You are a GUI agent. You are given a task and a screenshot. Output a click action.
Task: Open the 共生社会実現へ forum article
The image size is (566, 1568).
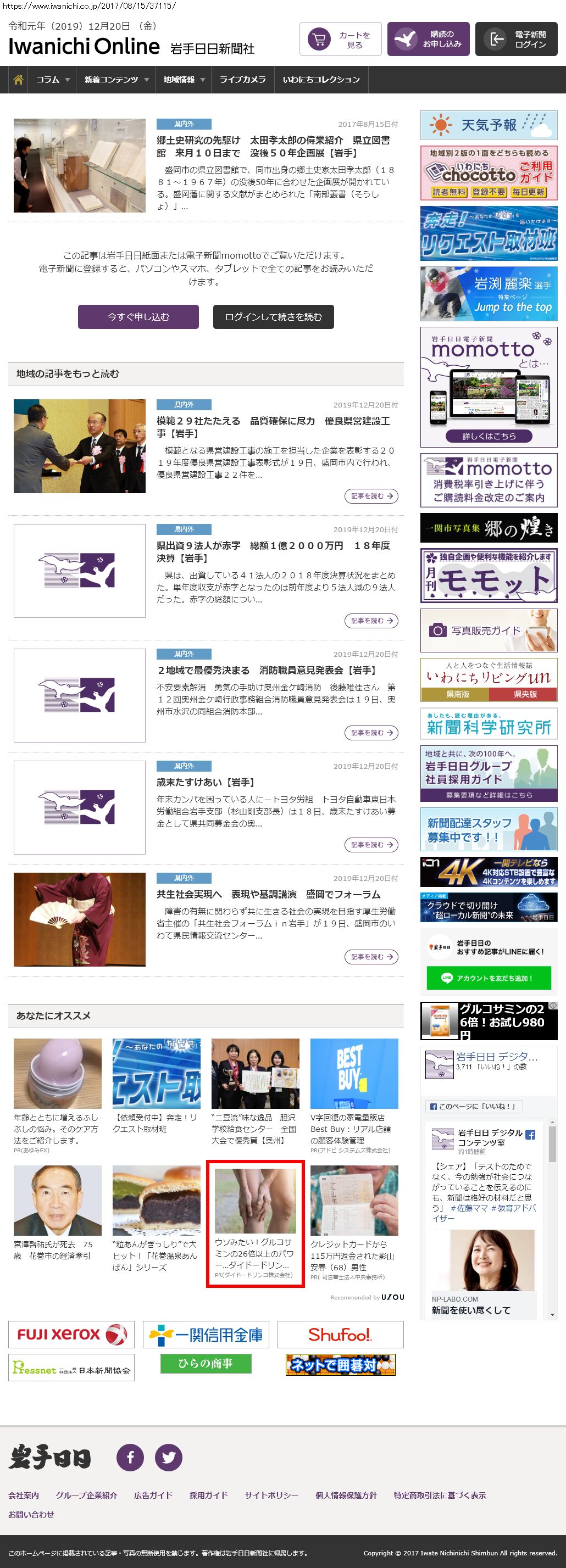(269, 894)
